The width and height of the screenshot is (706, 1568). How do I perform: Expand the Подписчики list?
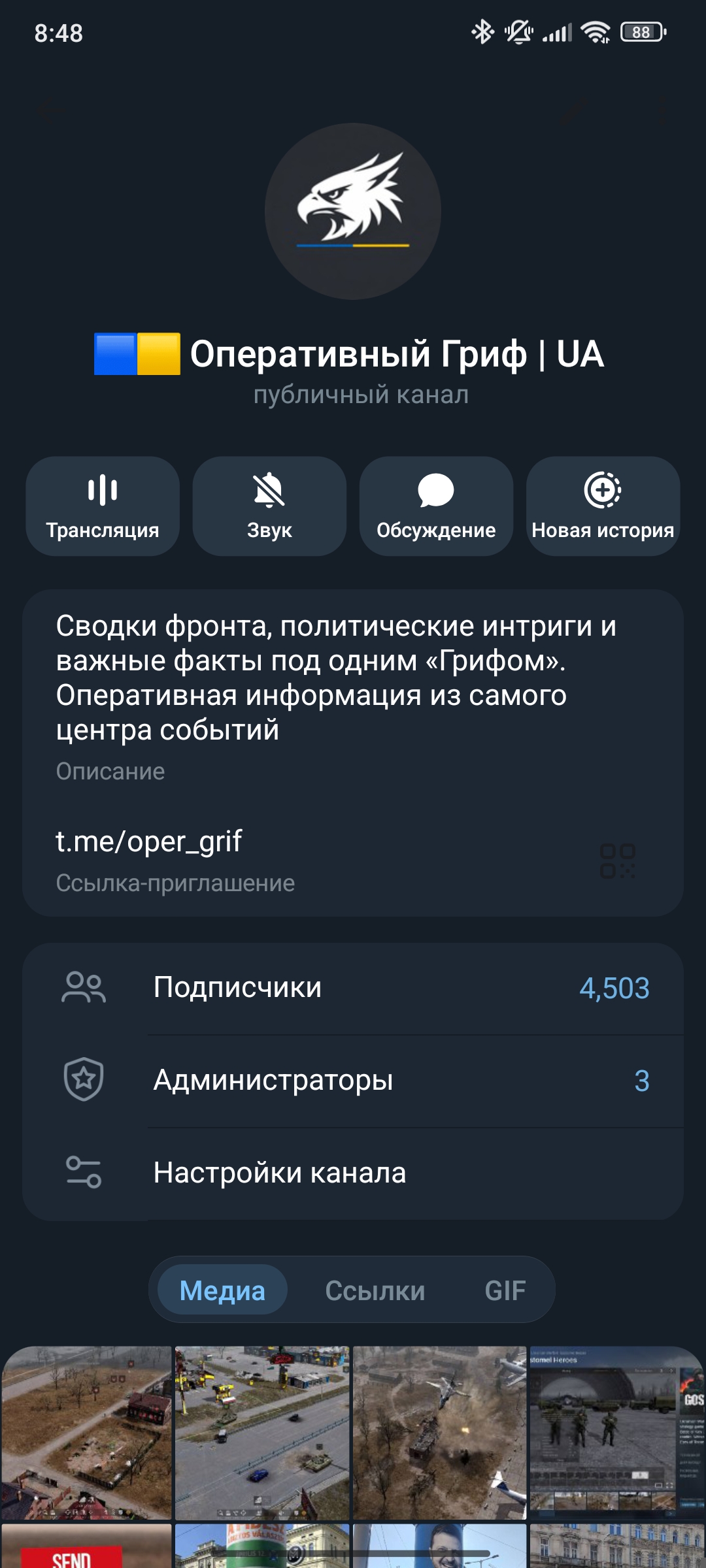[x=353, y=987]
